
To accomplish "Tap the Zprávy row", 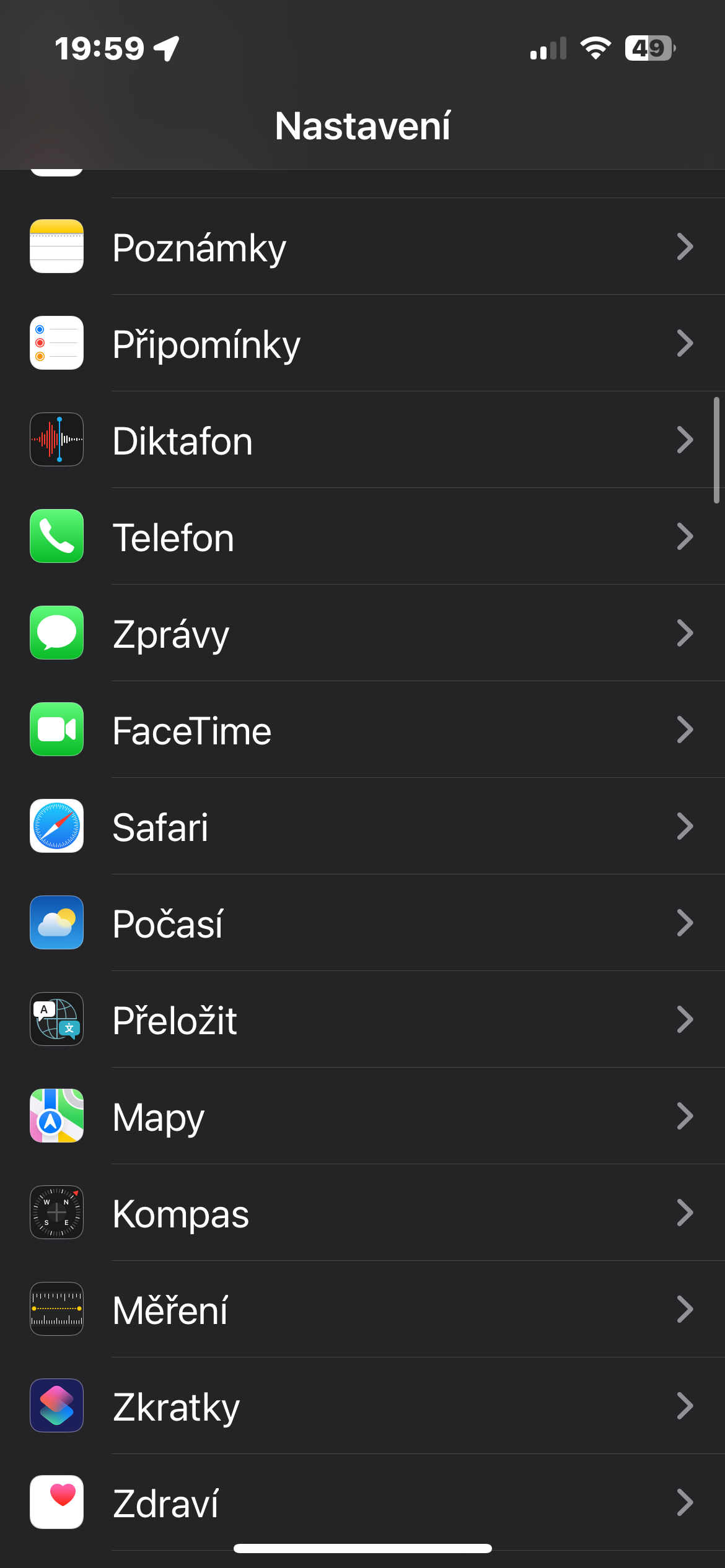I will (x=362, y=633).
